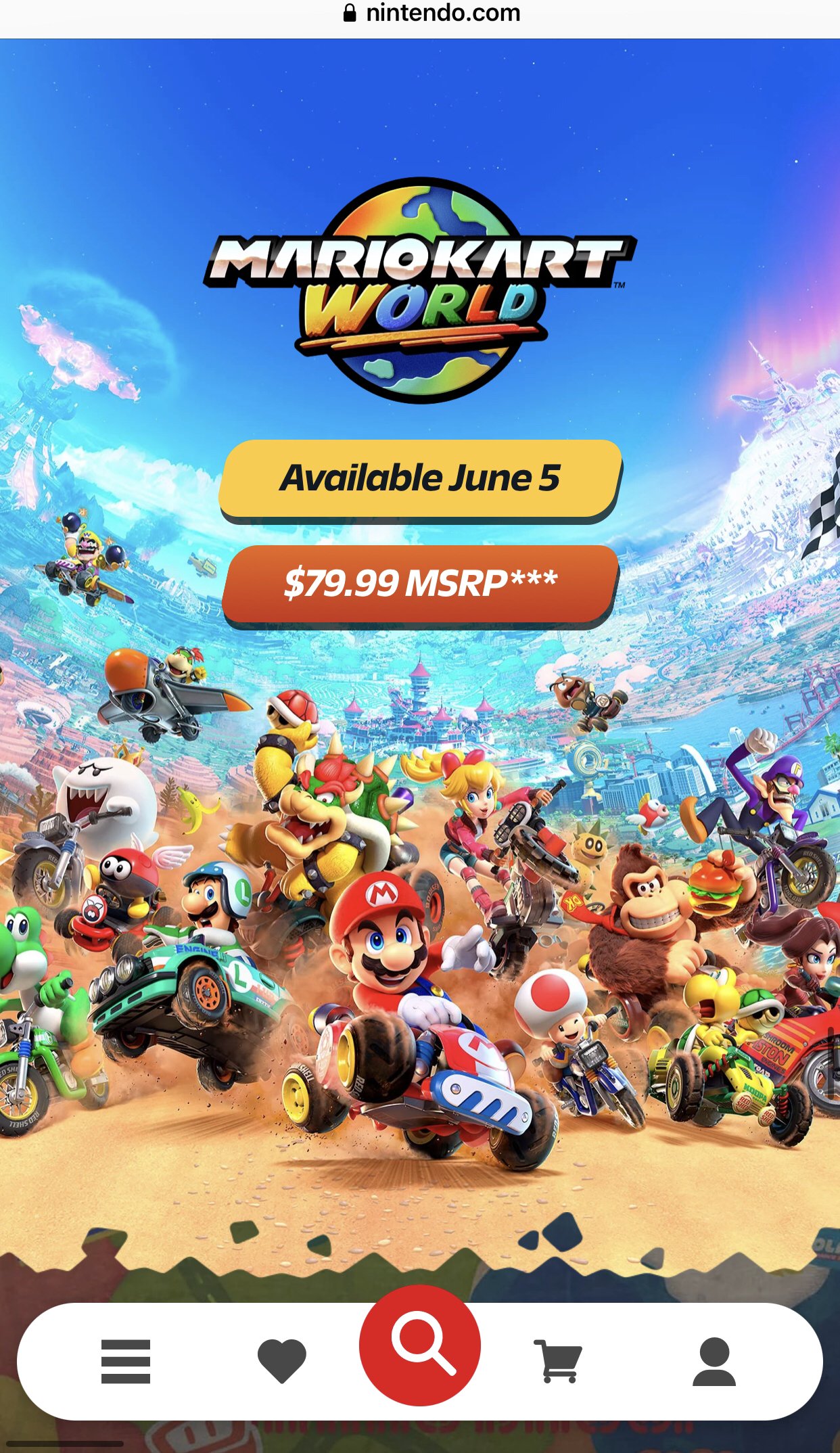The height and width of the screenshot is (1453, 840).
Task: Open the wish list heart
Action: click(282, 1360)
